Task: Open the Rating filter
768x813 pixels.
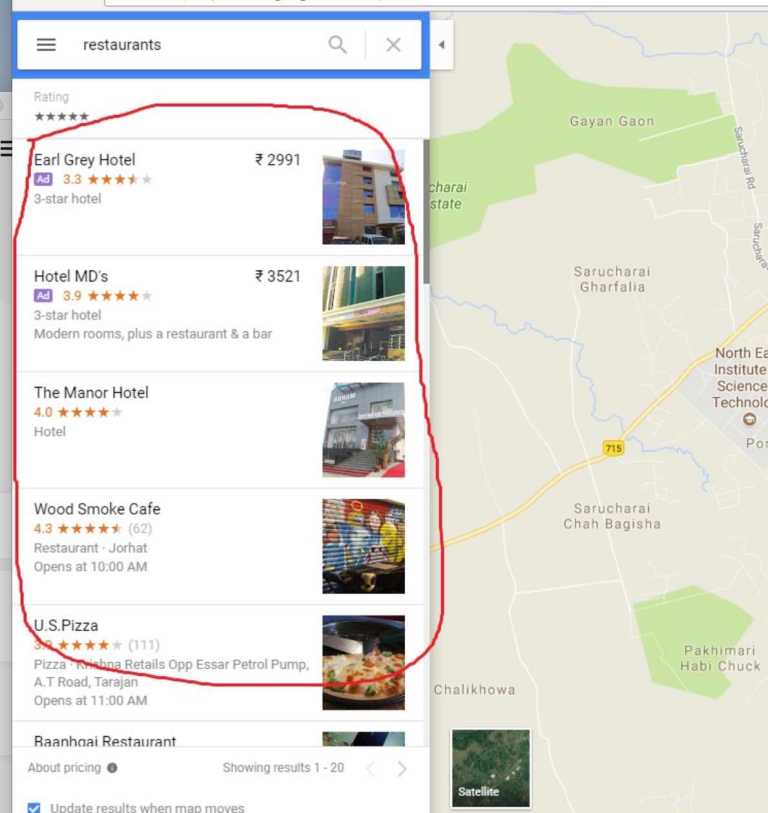Action: [x=60, y=107]
